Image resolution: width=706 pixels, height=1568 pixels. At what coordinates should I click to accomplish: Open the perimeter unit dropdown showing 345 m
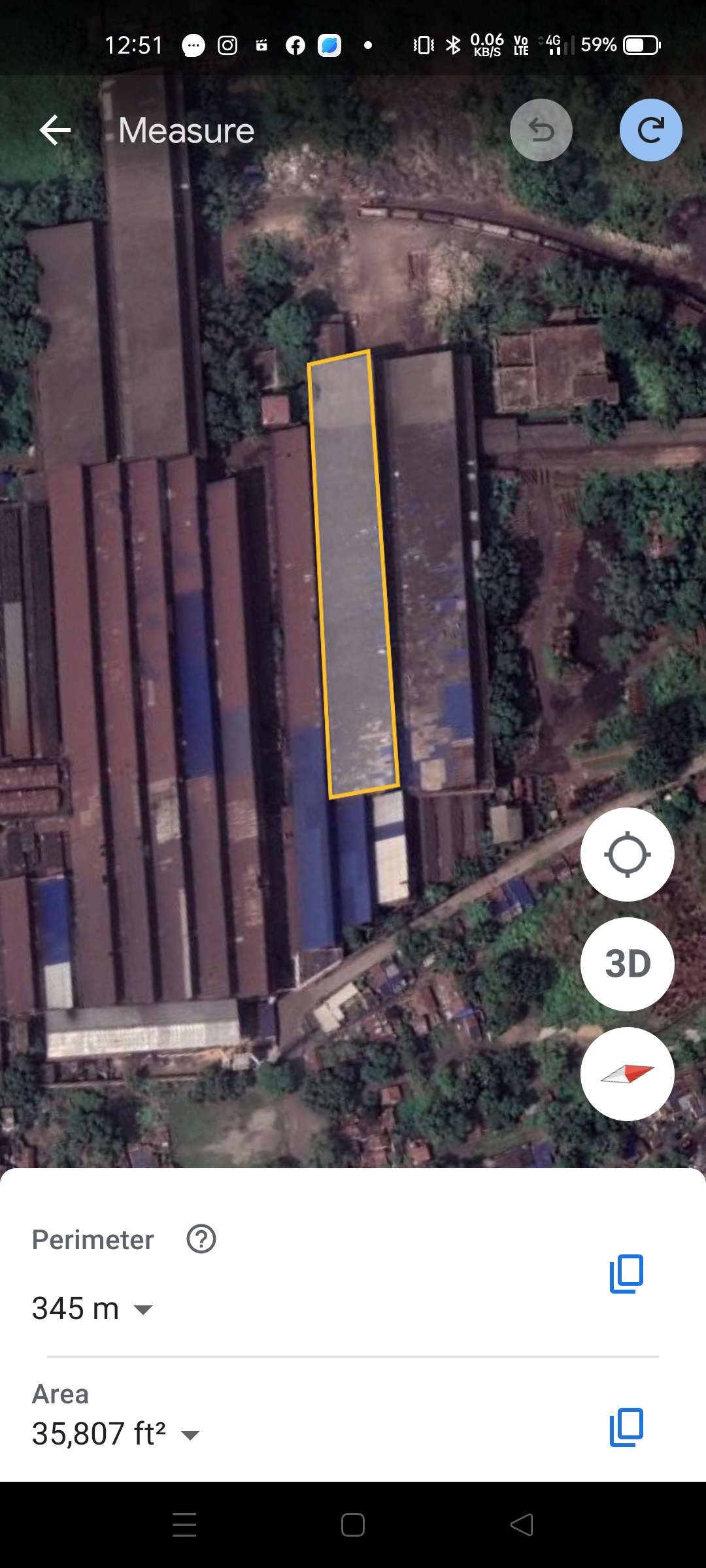tap(93, 1308)
